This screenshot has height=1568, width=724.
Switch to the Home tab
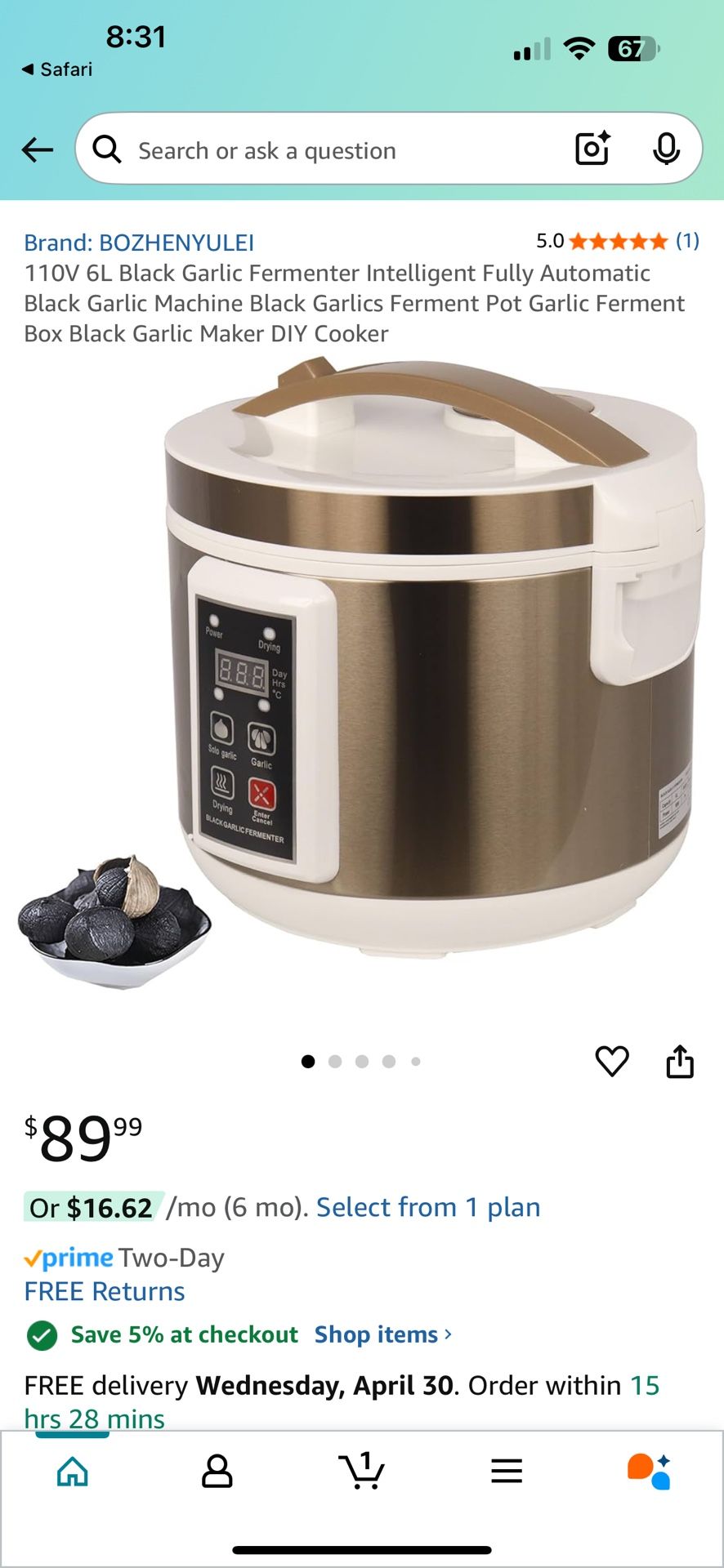coord(73,1471)
